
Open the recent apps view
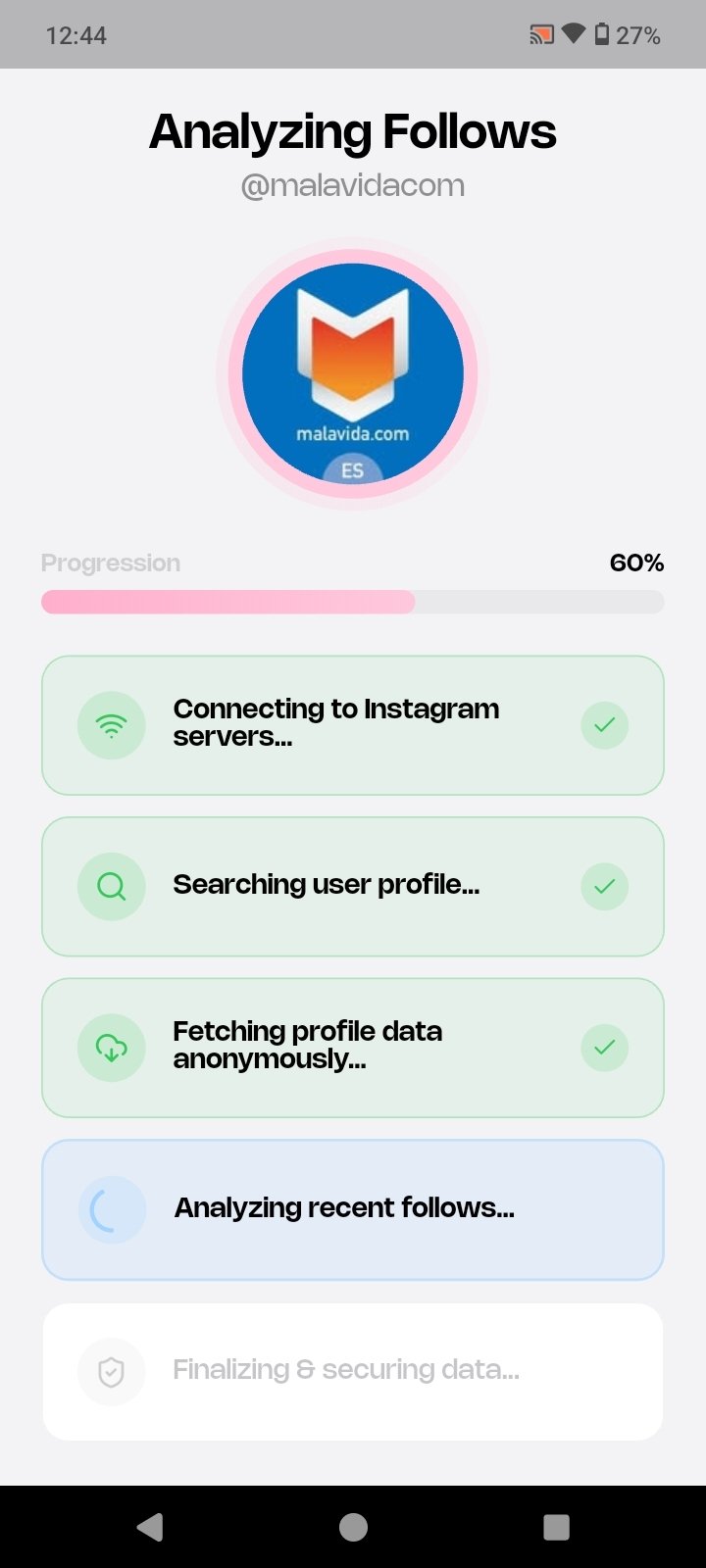(556, 1527)
